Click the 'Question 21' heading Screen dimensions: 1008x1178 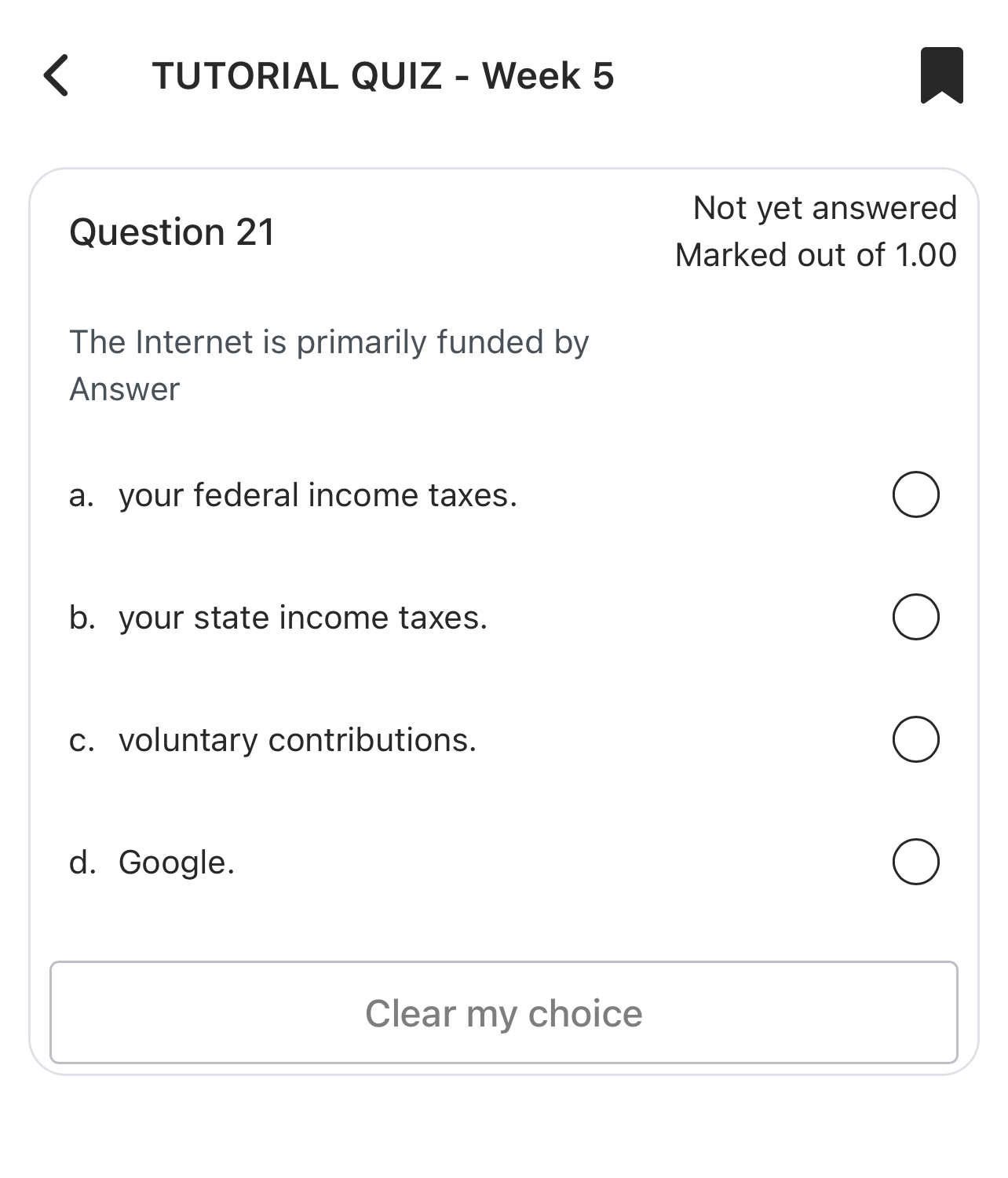(171, 232)
